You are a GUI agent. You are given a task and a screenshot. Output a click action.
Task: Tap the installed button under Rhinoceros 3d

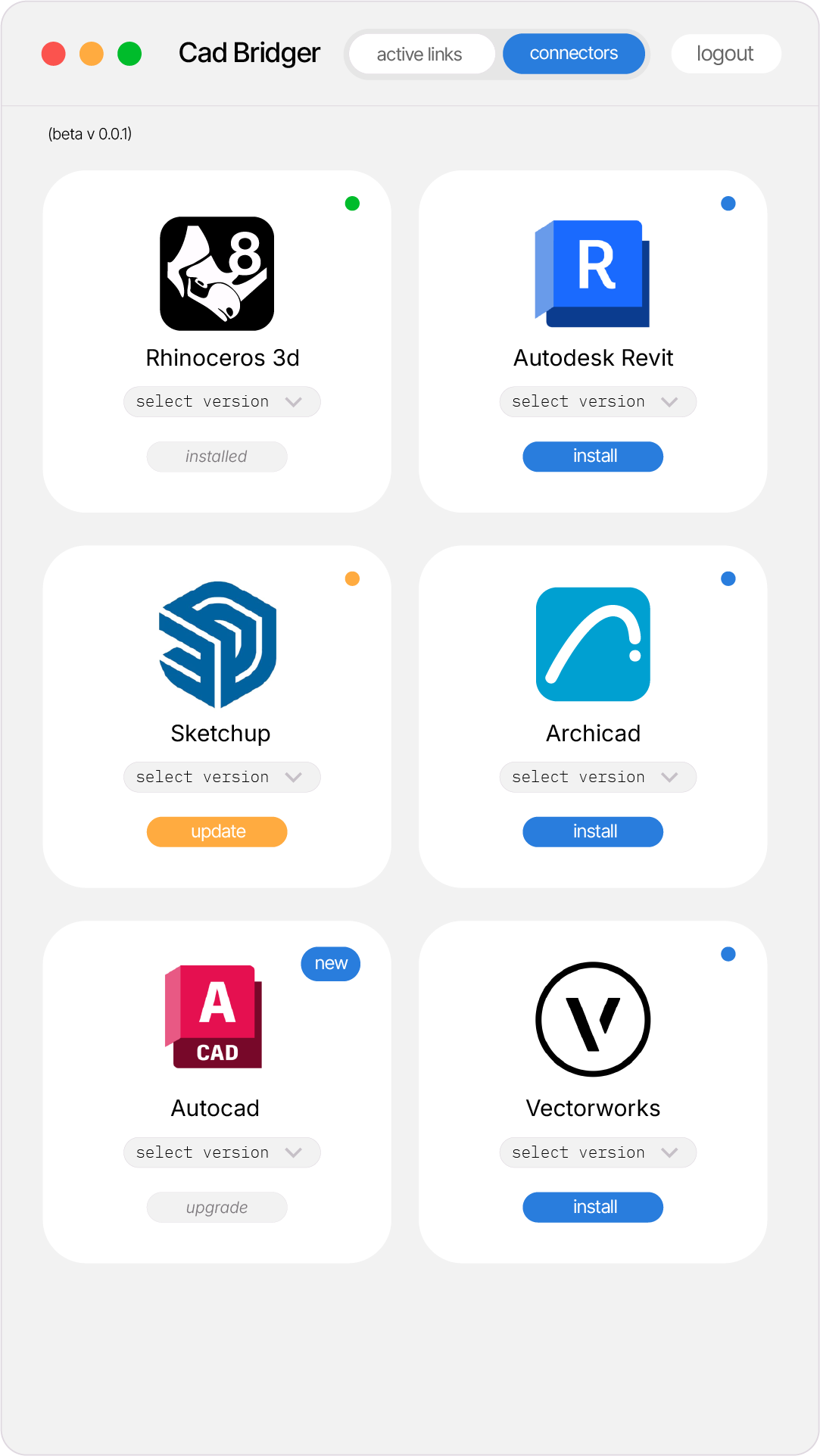[217, 457]
